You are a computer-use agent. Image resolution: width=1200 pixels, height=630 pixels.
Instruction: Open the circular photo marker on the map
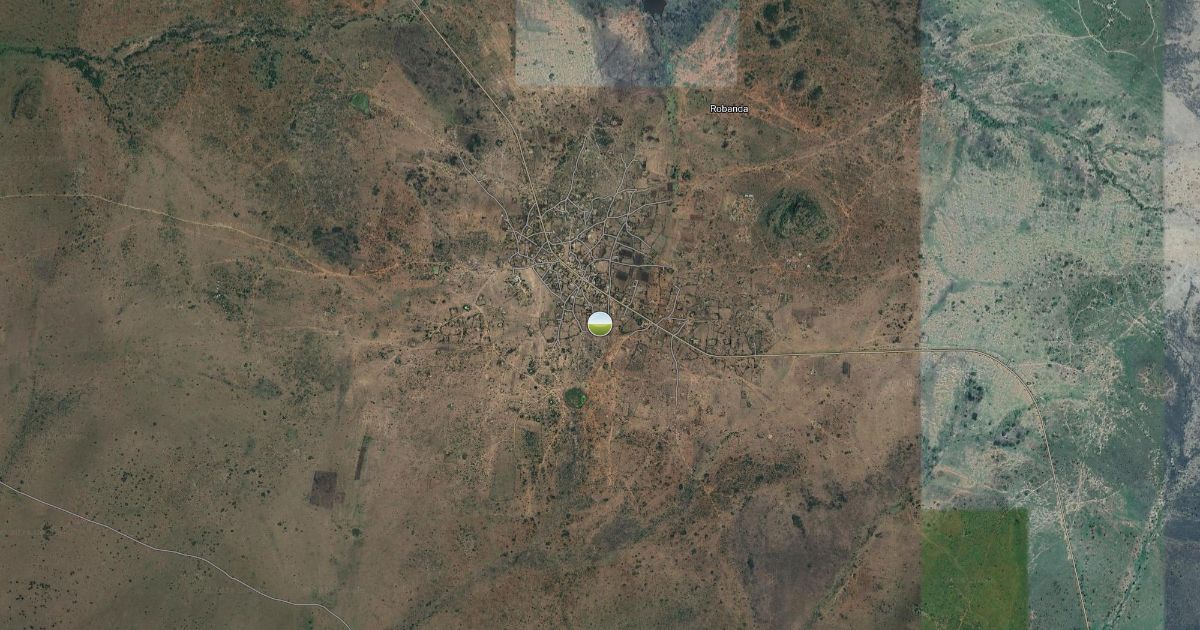coord(599,323)
